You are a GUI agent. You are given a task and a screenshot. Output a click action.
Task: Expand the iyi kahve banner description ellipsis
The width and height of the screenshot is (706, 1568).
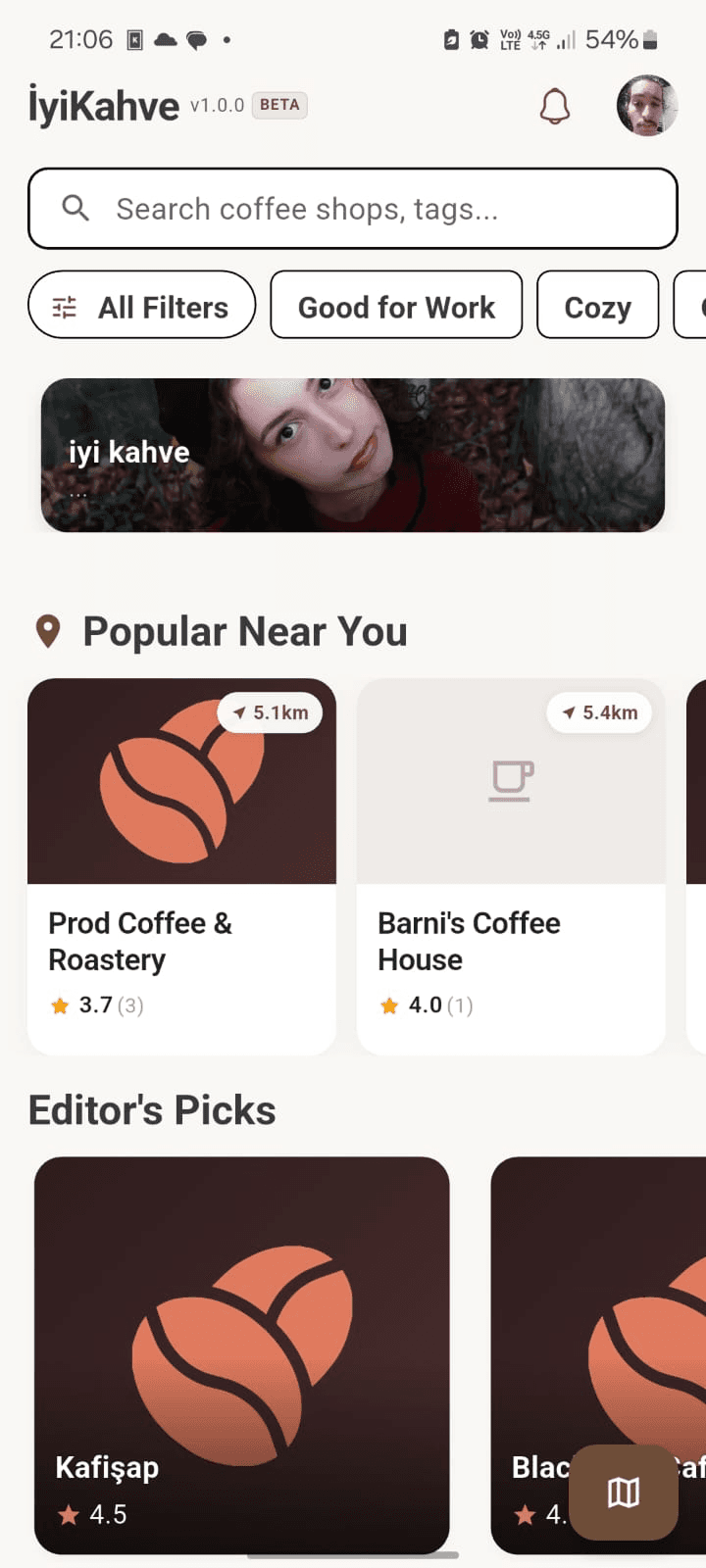77,493
